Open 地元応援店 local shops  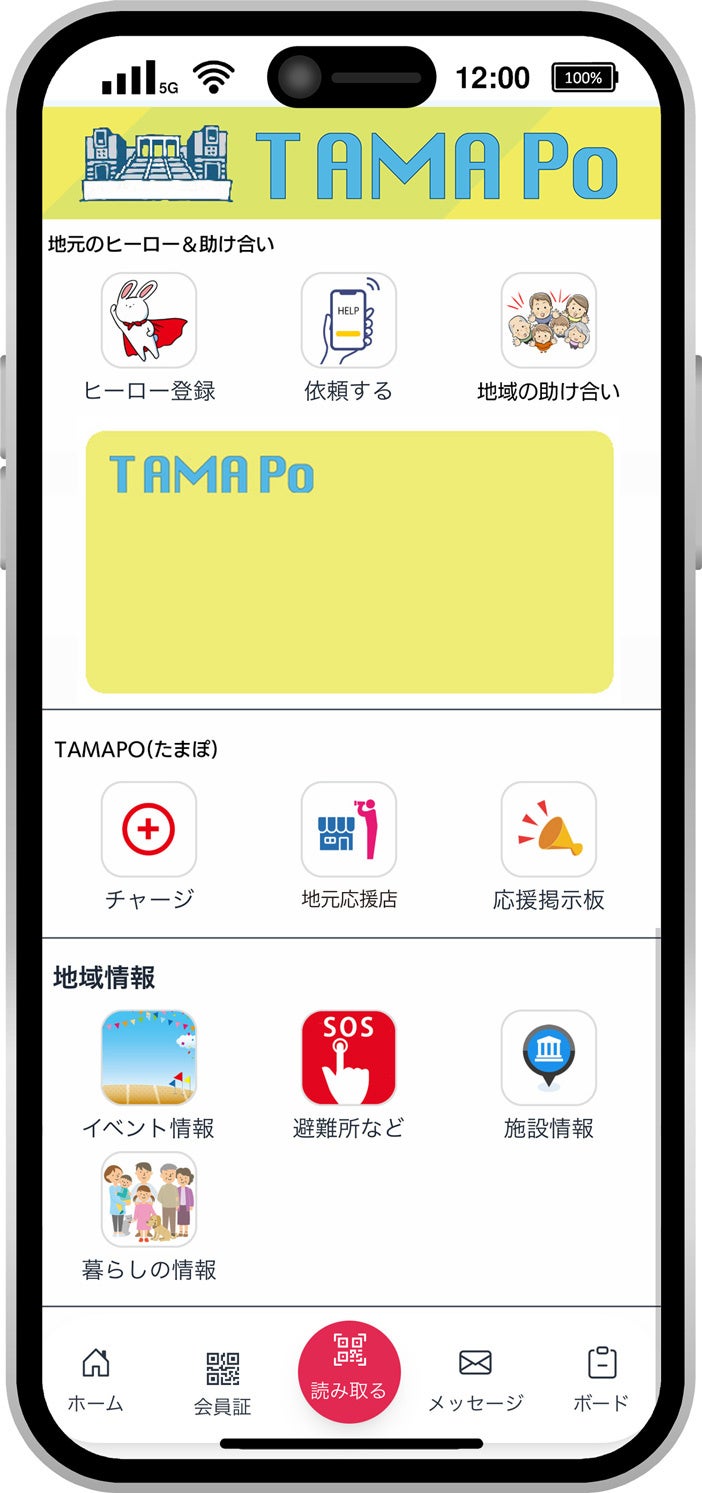tap(349, 829)
